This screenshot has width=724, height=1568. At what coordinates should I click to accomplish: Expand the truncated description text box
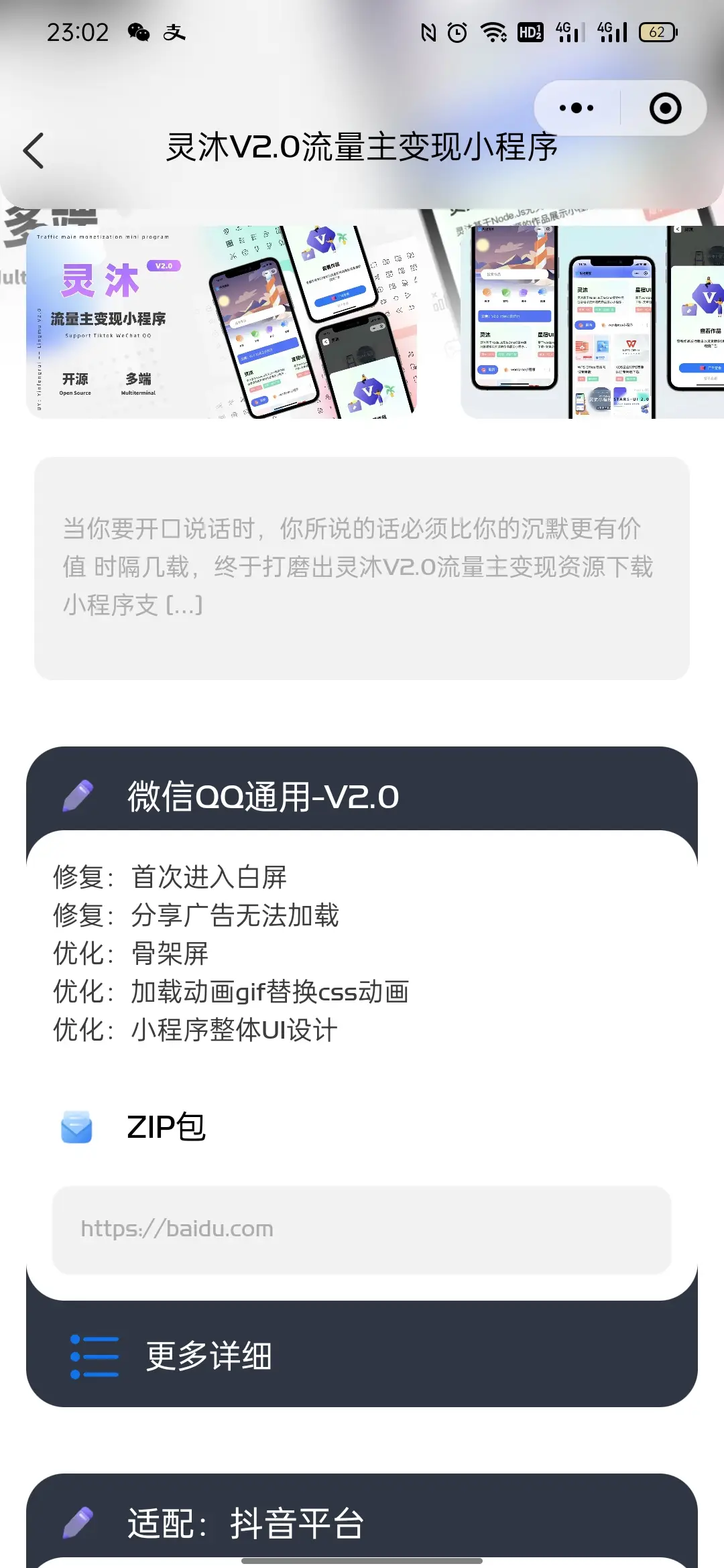(x=361, y=568)
